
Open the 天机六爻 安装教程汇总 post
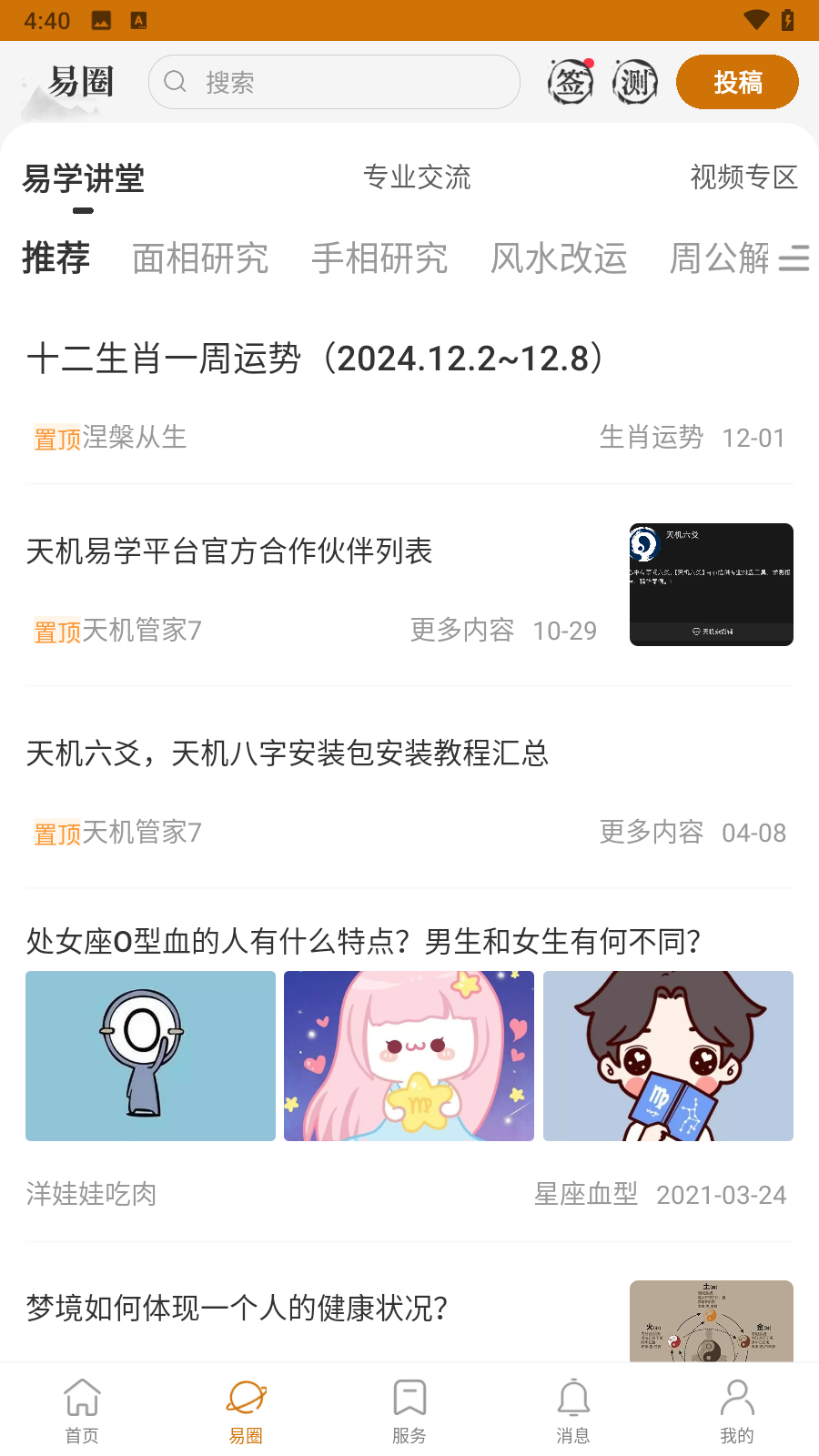tap(288, 753)
